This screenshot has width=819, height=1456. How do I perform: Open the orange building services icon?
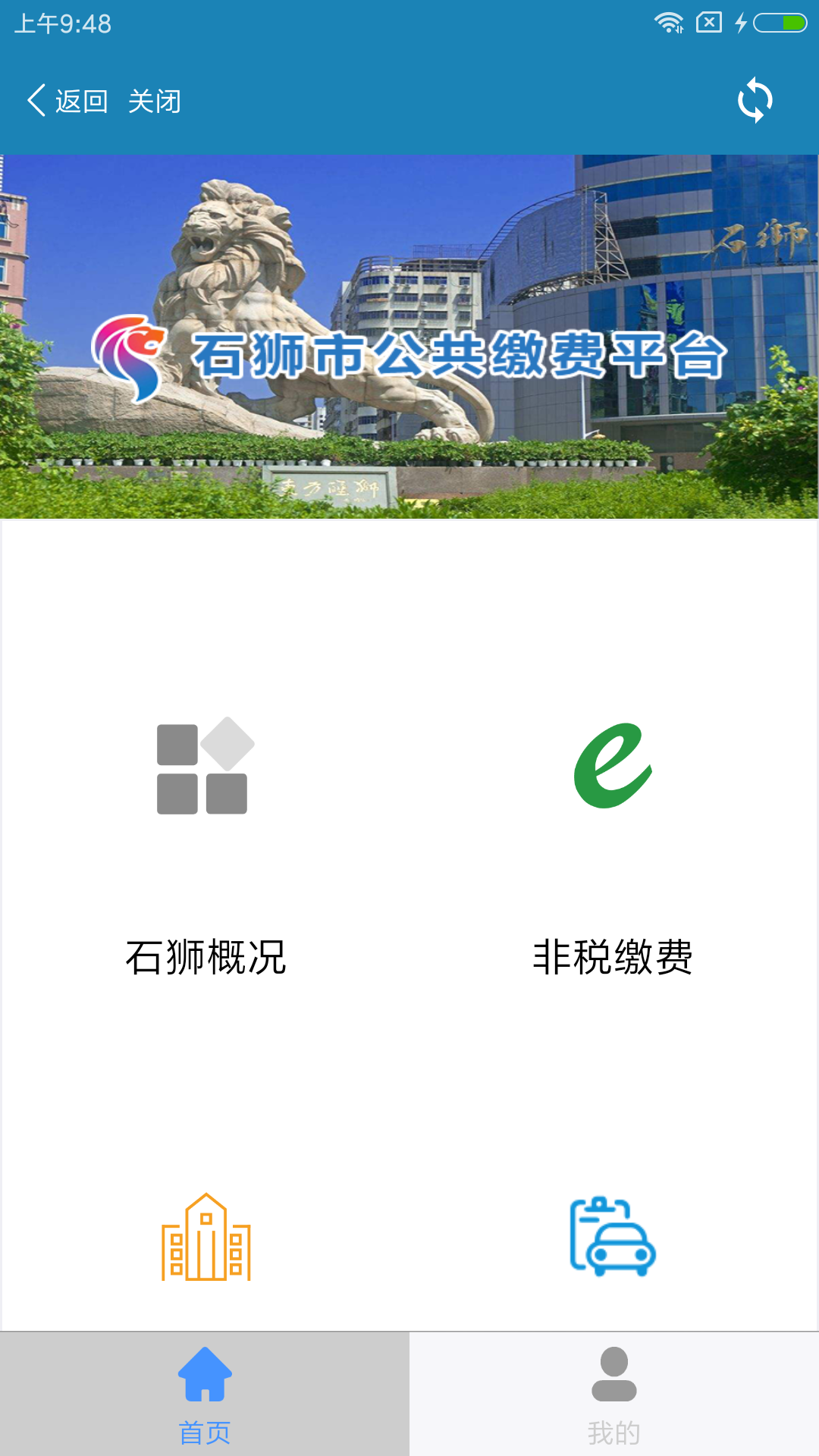[205, 1236]
